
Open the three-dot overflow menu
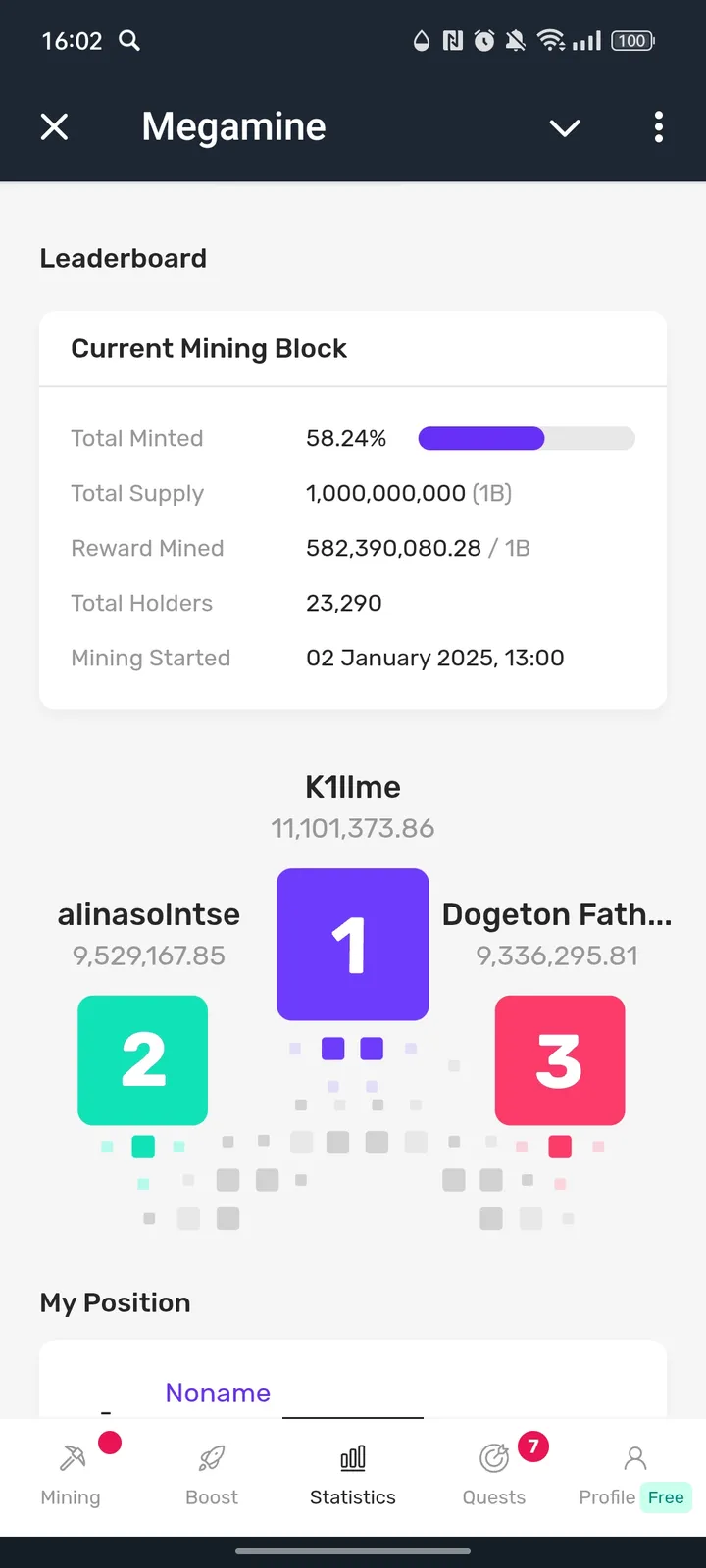click(658, 126)
